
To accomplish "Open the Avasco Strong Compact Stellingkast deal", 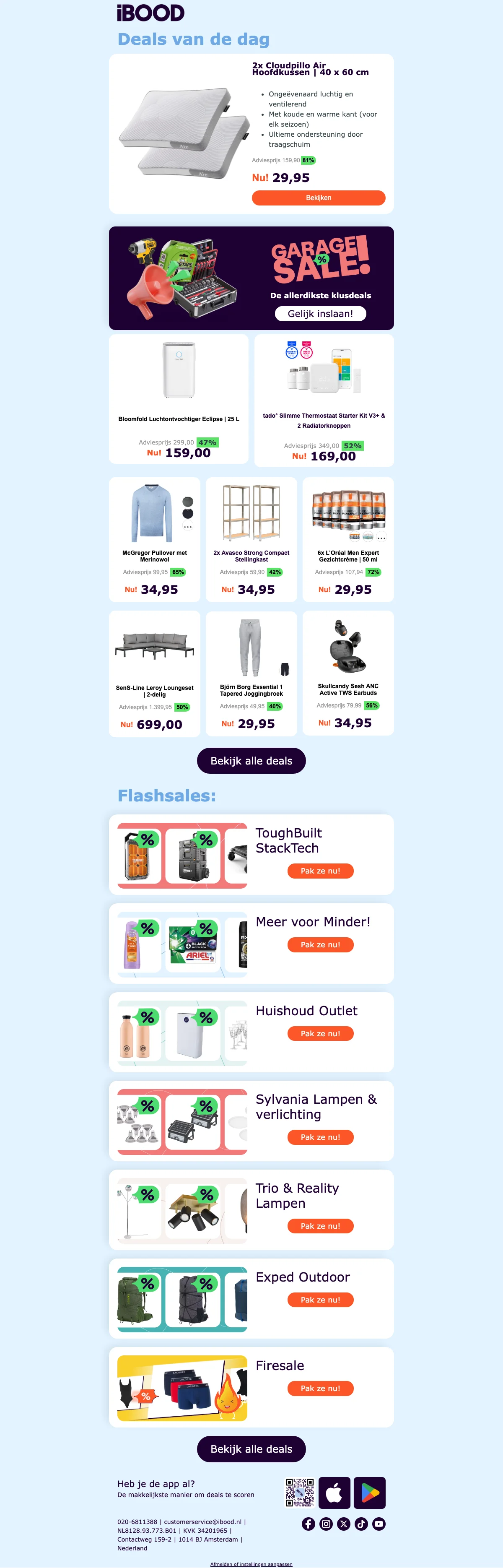I will point(251,556).
